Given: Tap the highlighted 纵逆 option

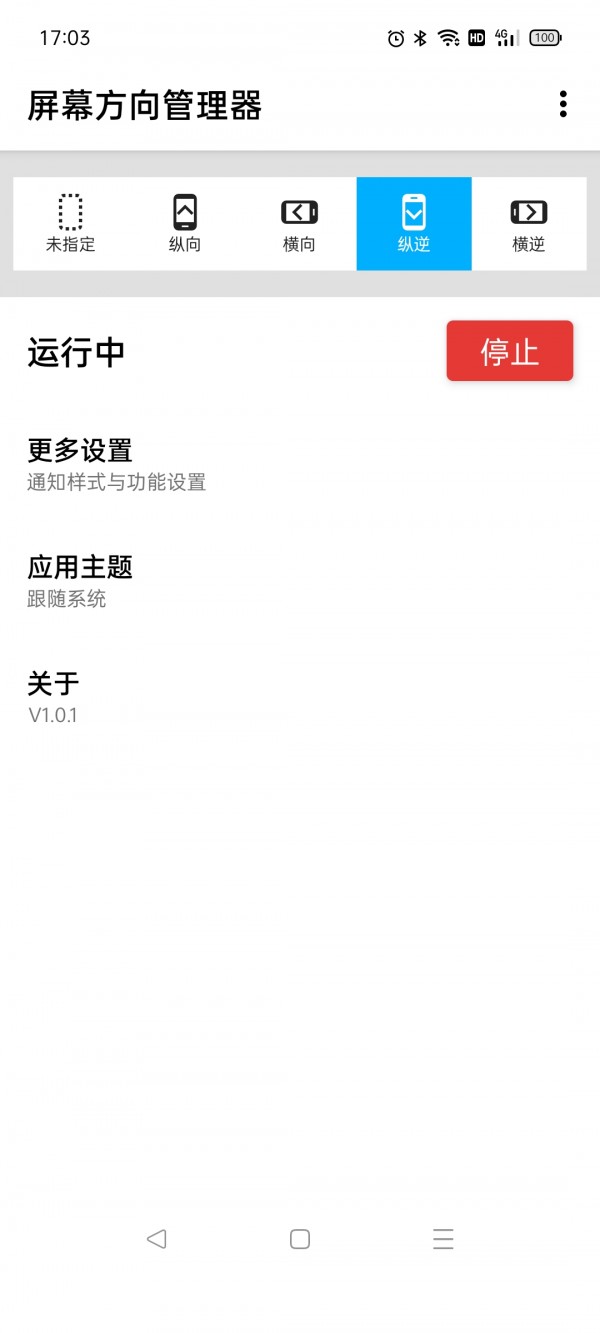Looking at the screenshot, I should 414,224.
